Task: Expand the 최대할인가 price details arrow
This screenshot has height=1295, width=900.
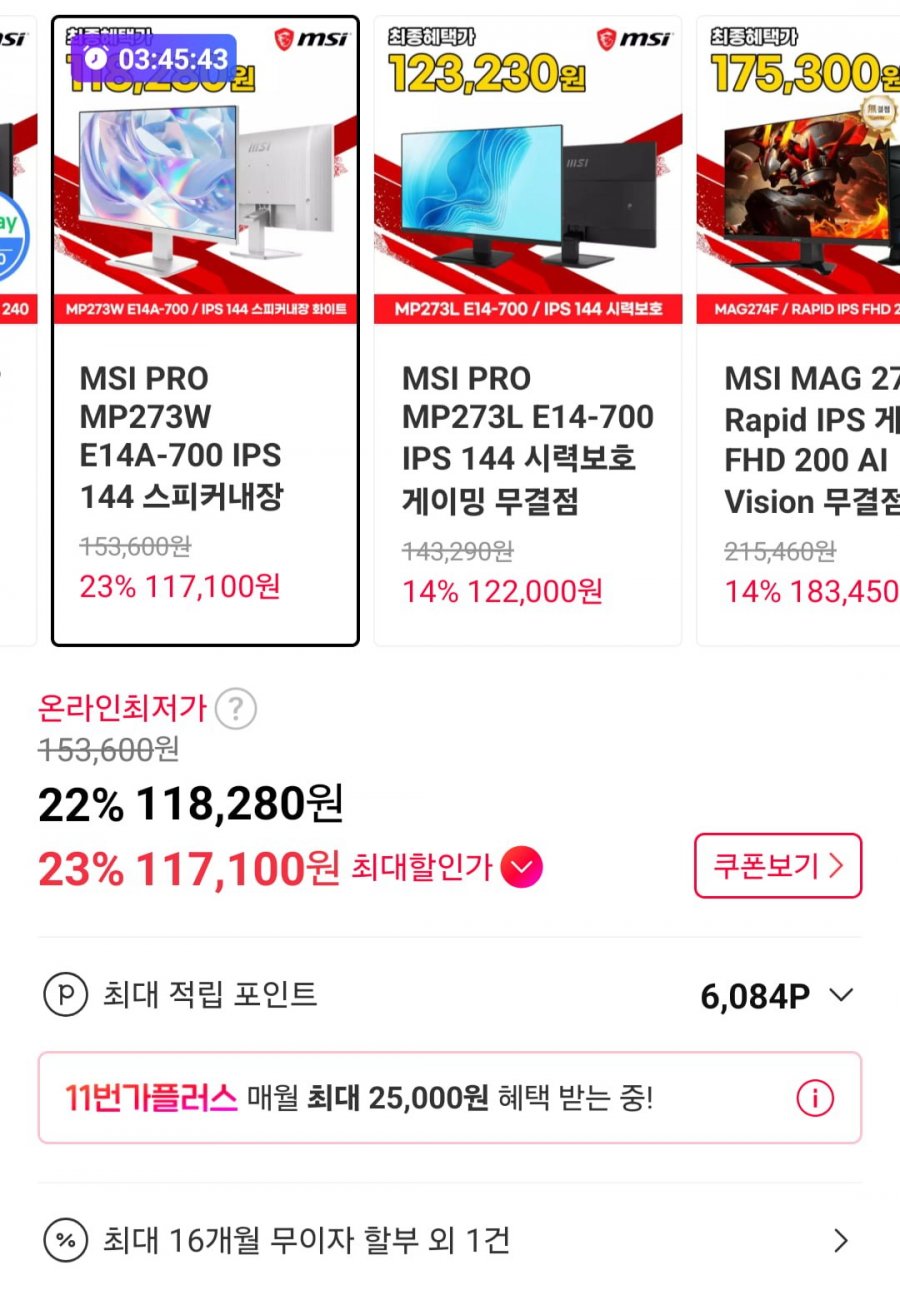Action: pos(521,867)
